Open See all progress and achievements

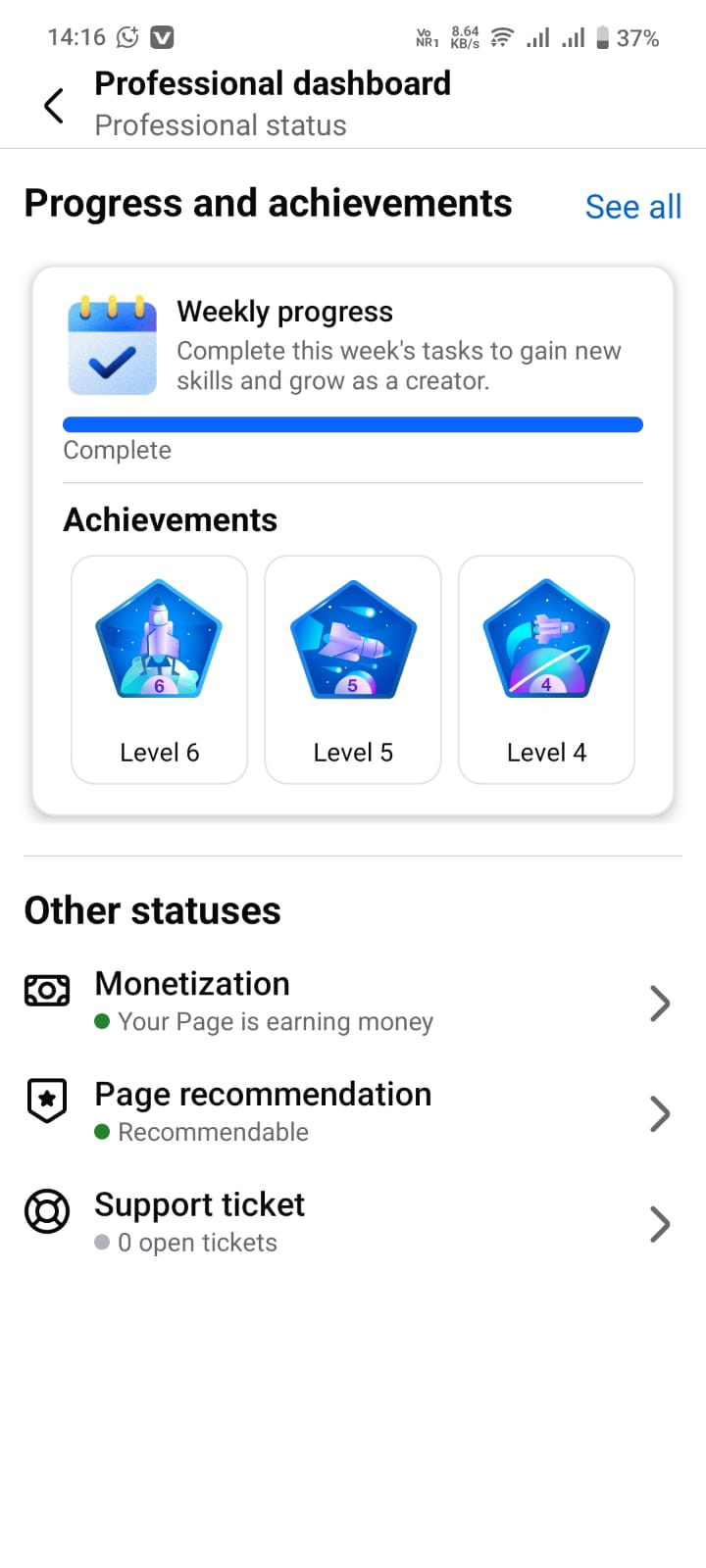pos(632,207)
